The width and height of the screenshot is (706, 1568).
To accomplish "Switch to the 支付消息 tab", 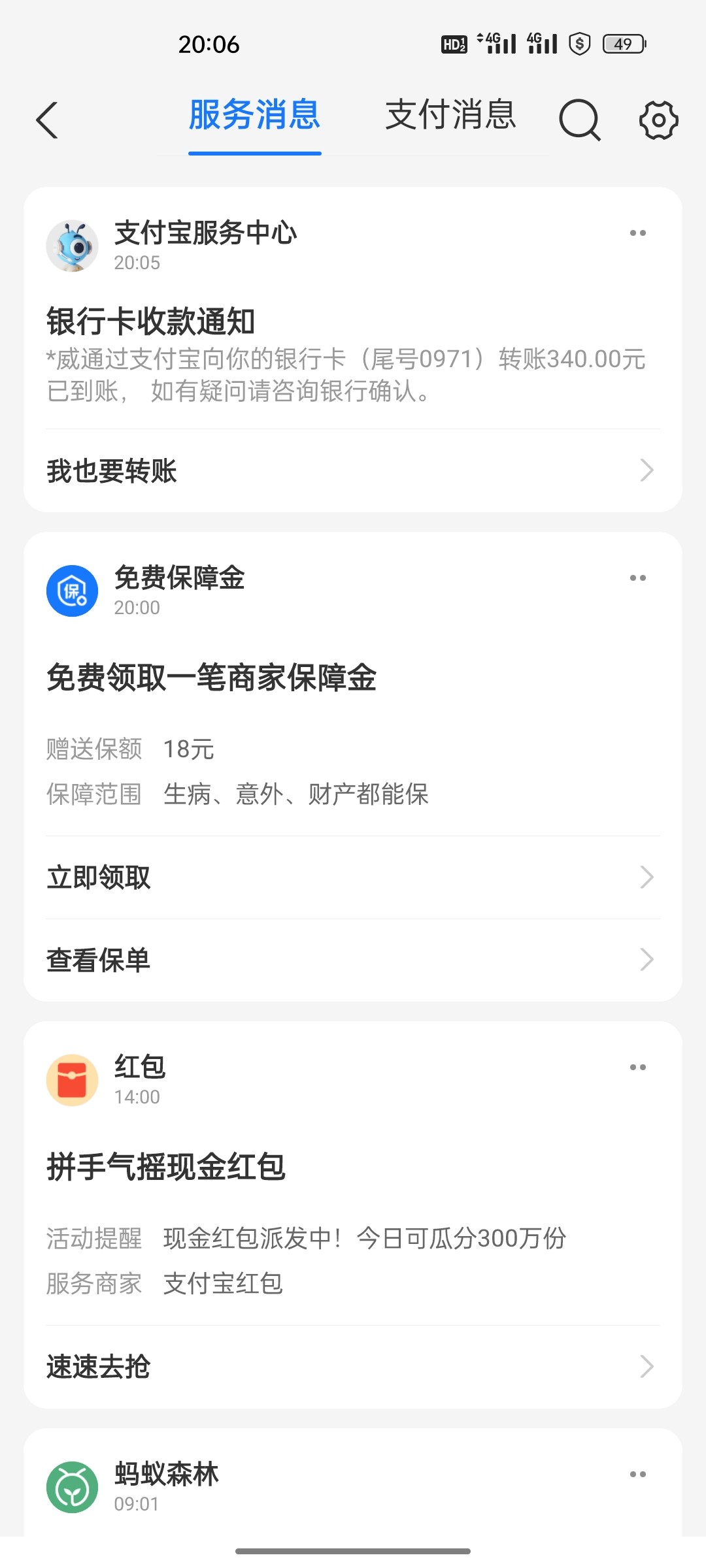I will pos(450,116).
